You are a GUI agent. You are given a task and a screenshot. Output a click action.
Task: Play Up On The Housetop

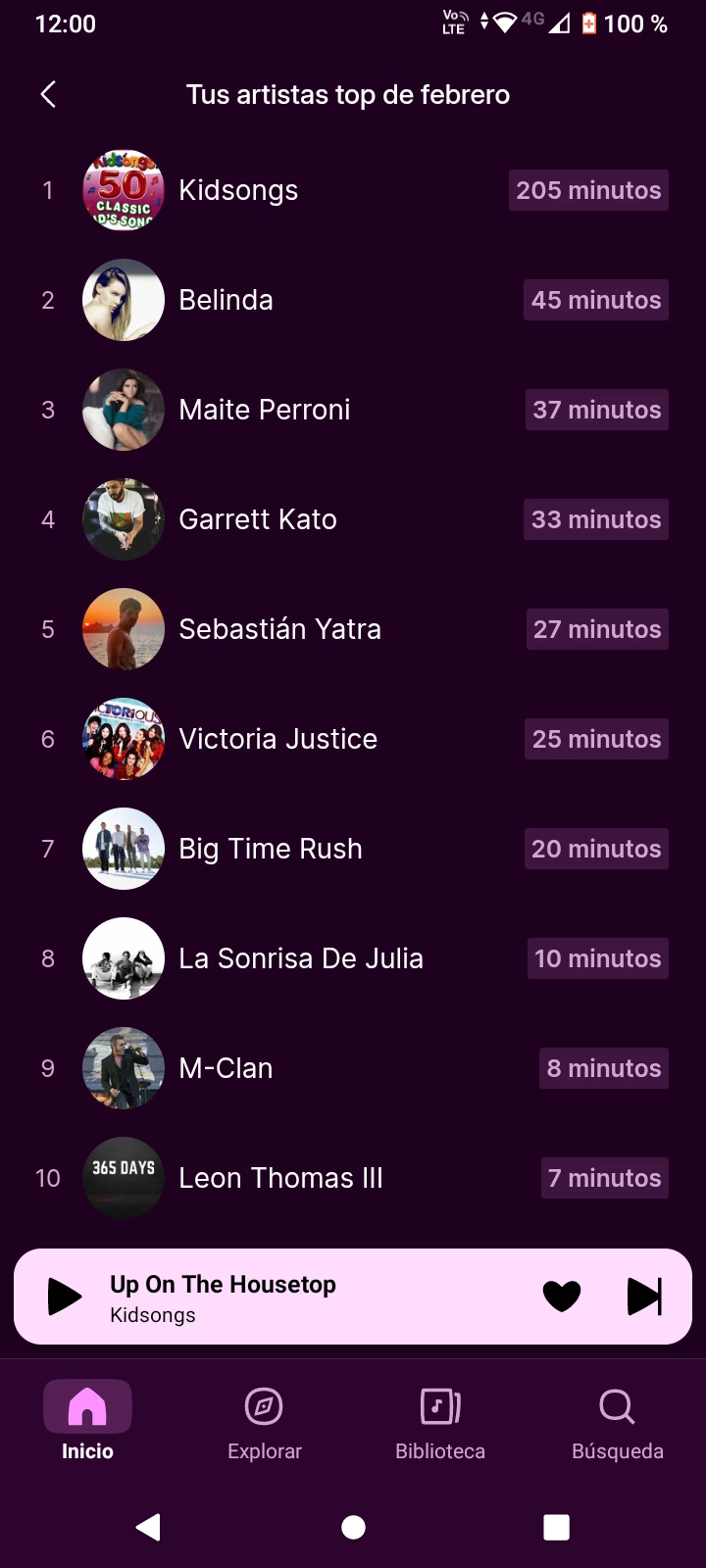[65, 1297]
